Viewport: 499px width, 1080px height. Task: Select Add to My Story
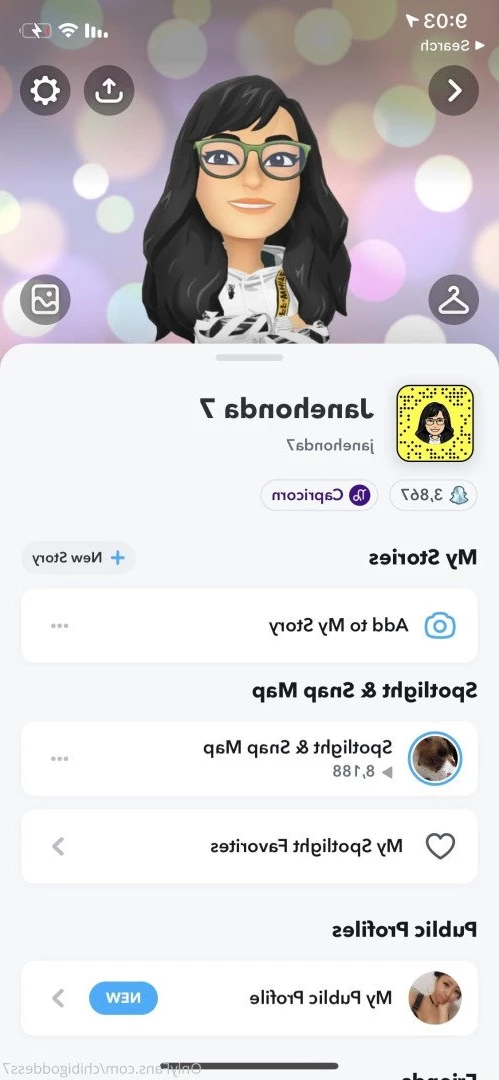click(250, 625)
